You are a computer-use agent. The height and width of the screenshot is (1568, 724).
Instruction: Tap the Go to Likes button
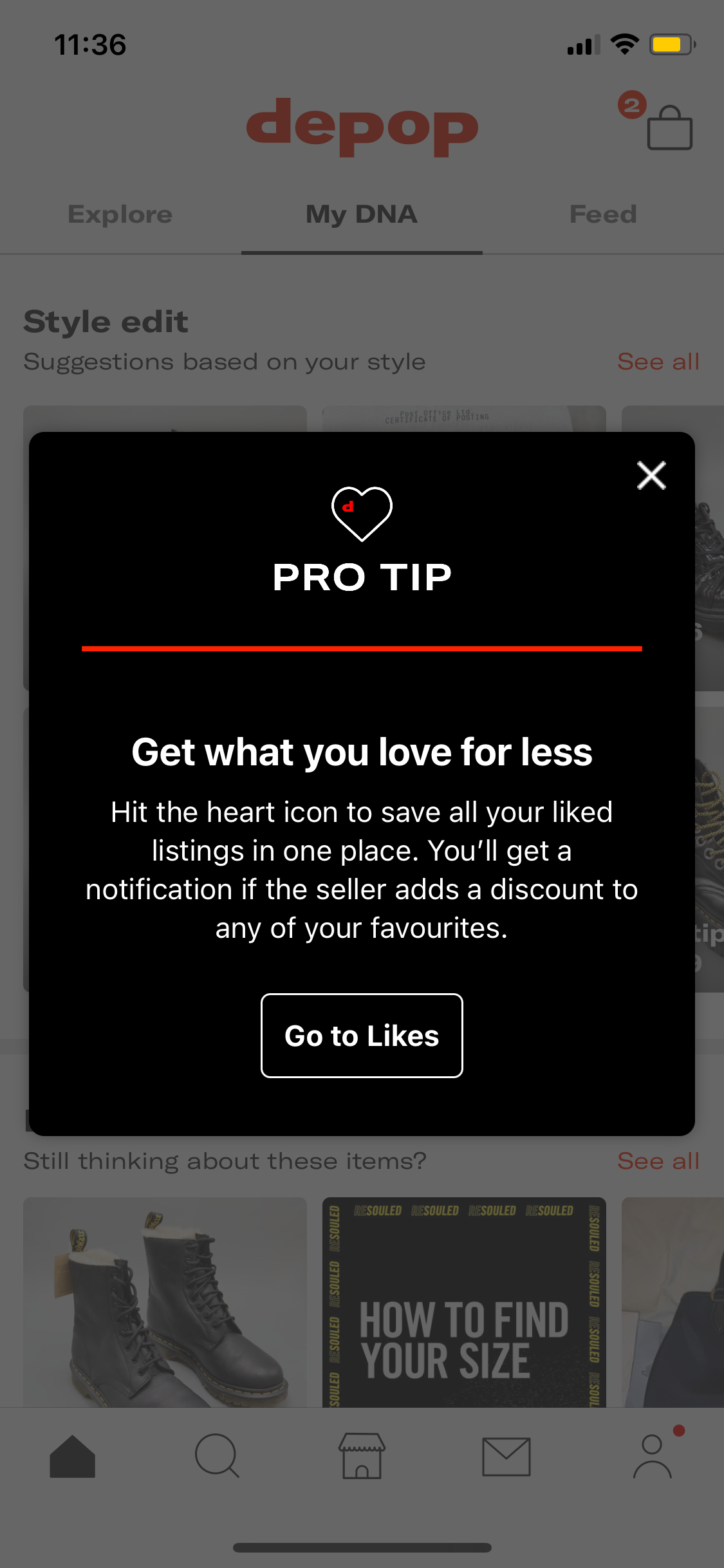tap(362, 1035)
